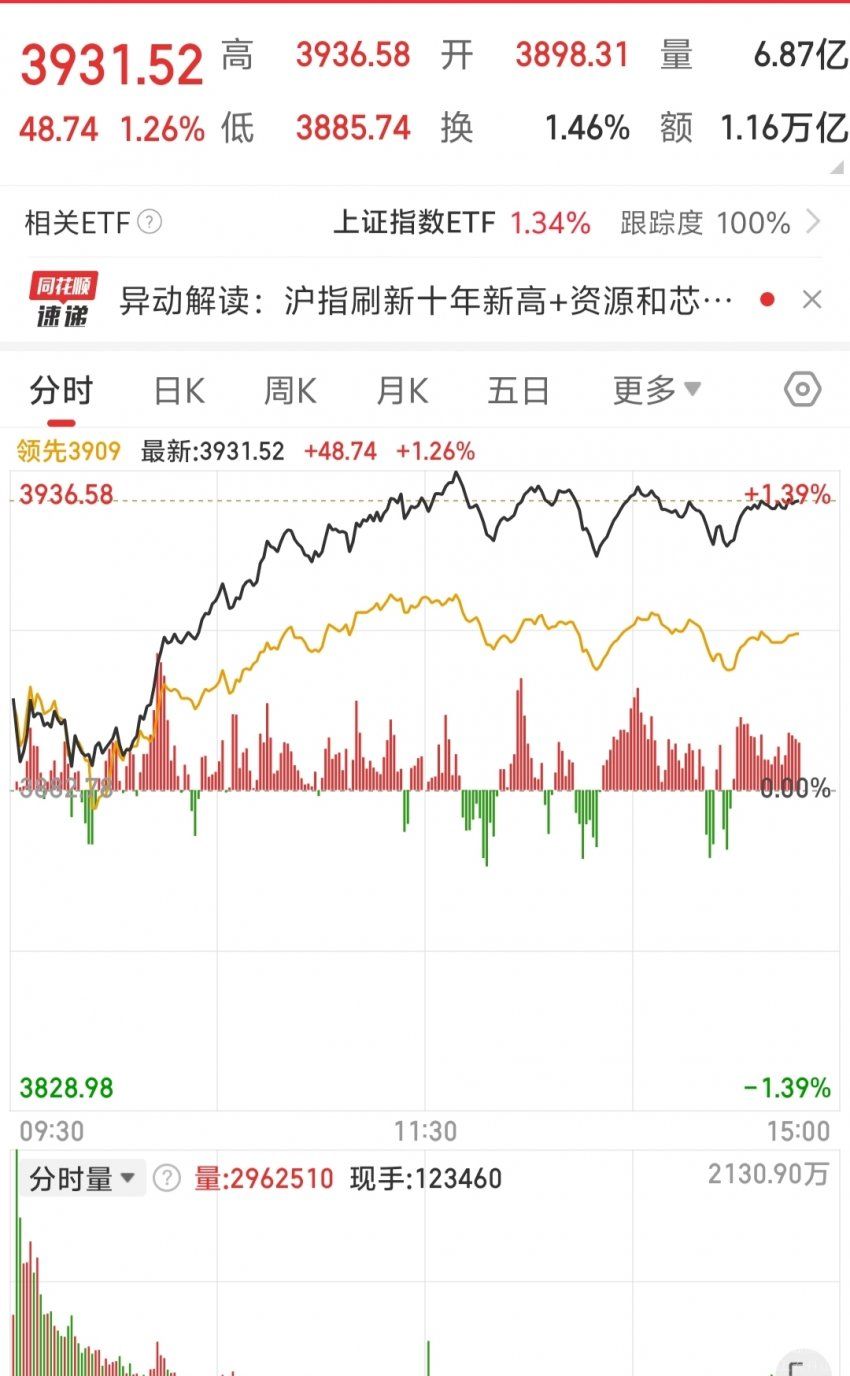Screen dimensions: 850x1376
Task: Show the 相关ETF help info icon
Action: pos(149,222)
